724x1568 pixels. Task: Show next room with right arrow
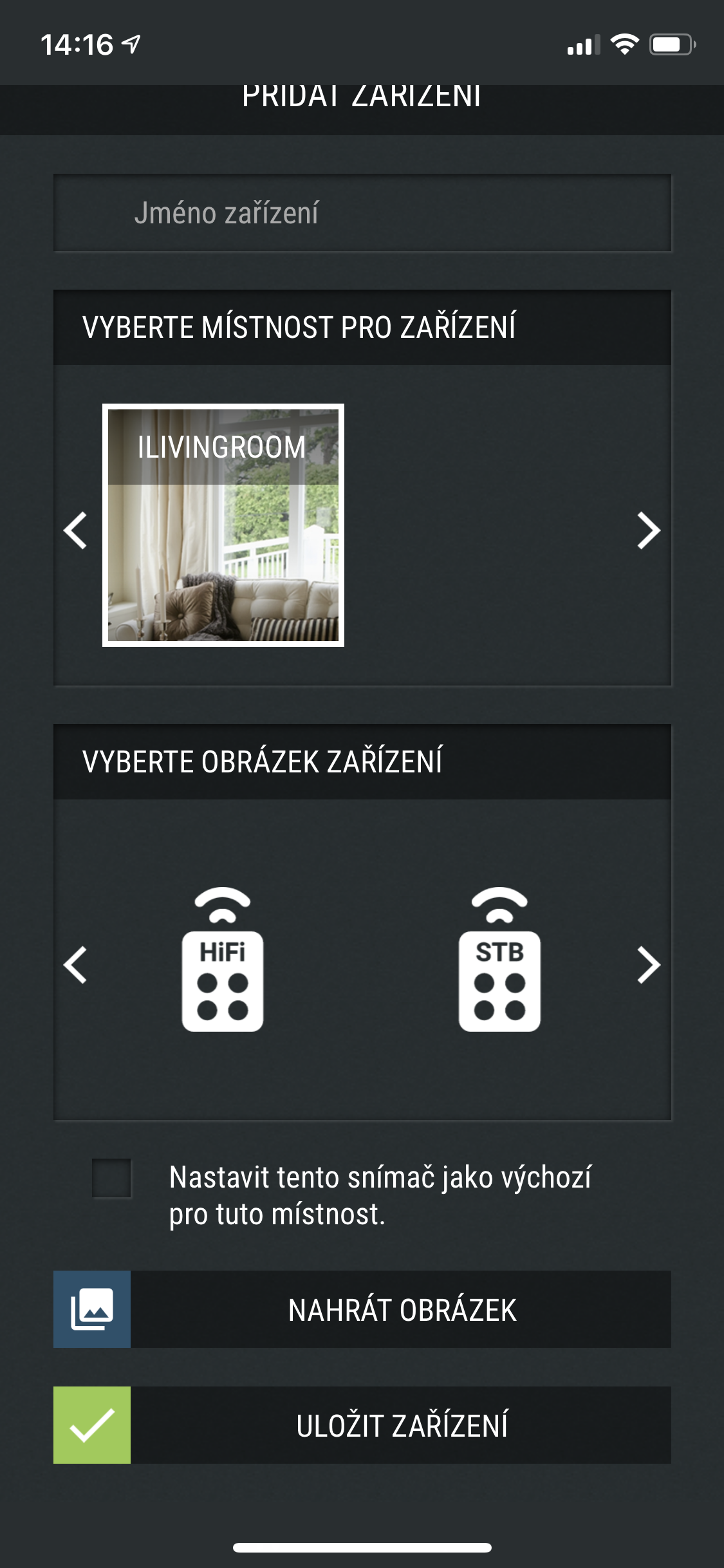click(648, 531)
